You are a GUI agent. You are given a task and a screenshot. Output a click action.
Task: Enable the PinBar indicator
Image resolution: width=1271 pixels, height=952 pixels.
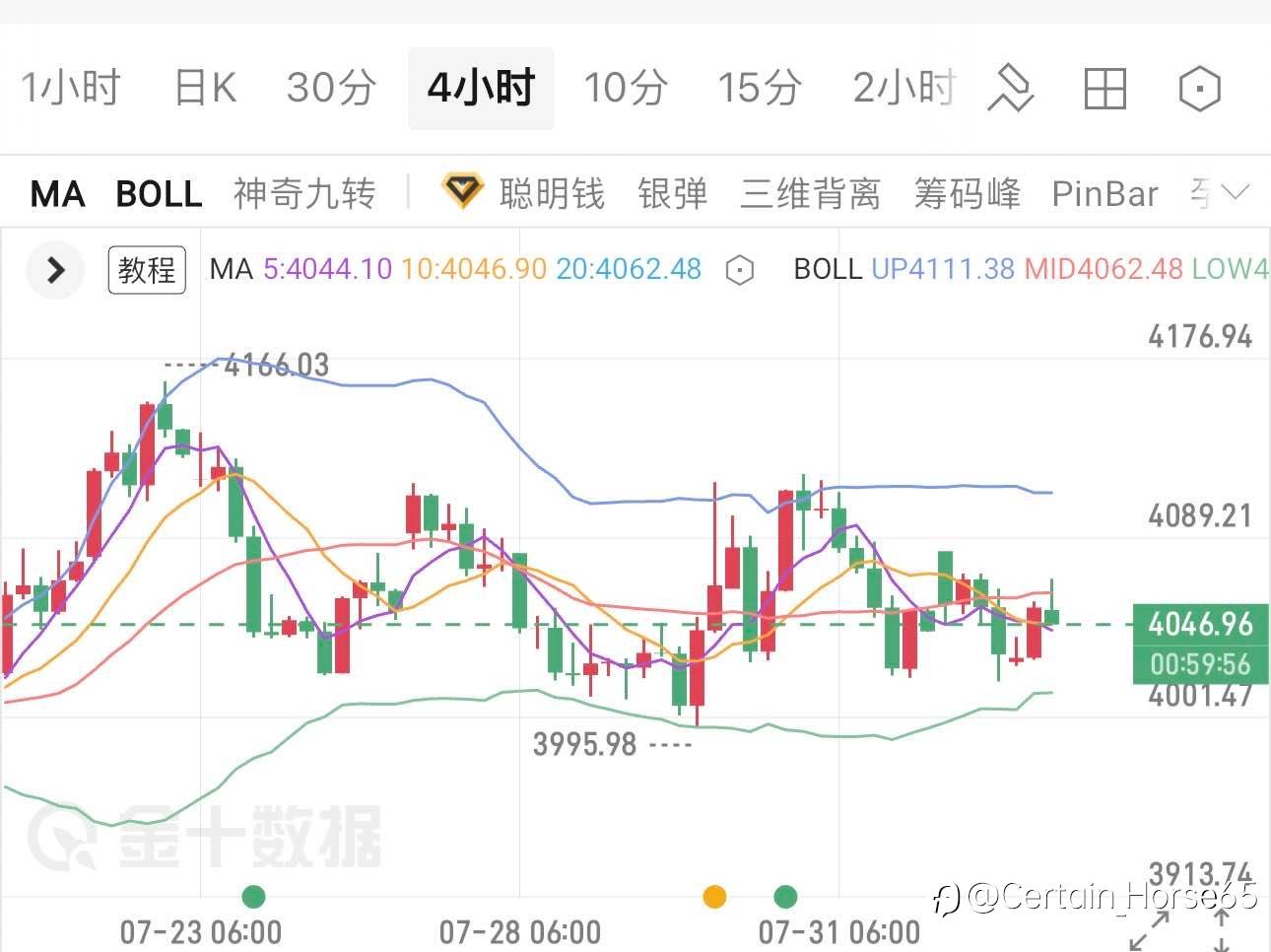tap(1104, 194)
